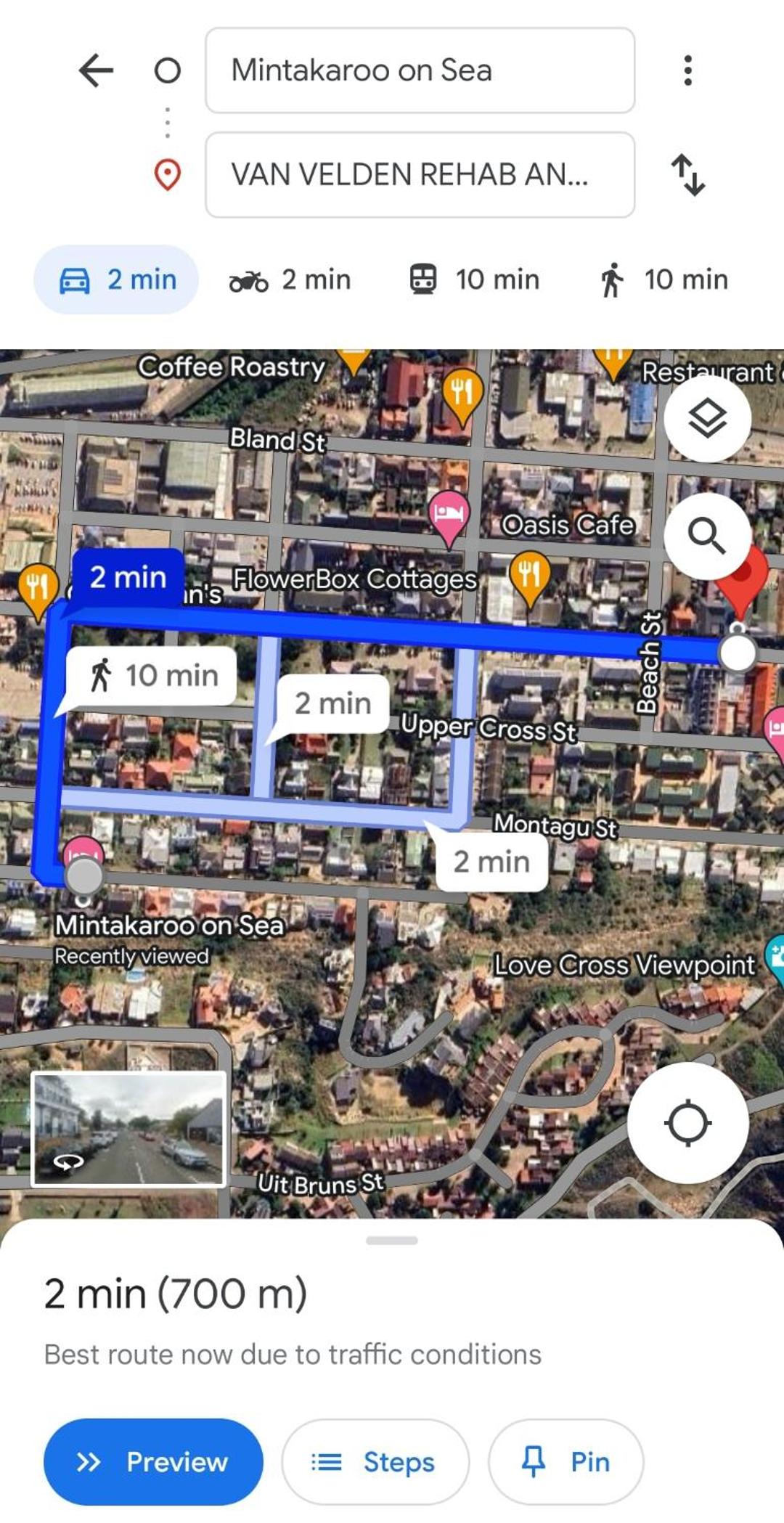The image size is (784, 1523).
Task: View the route Steps
Action: [x=375, y=1461]
